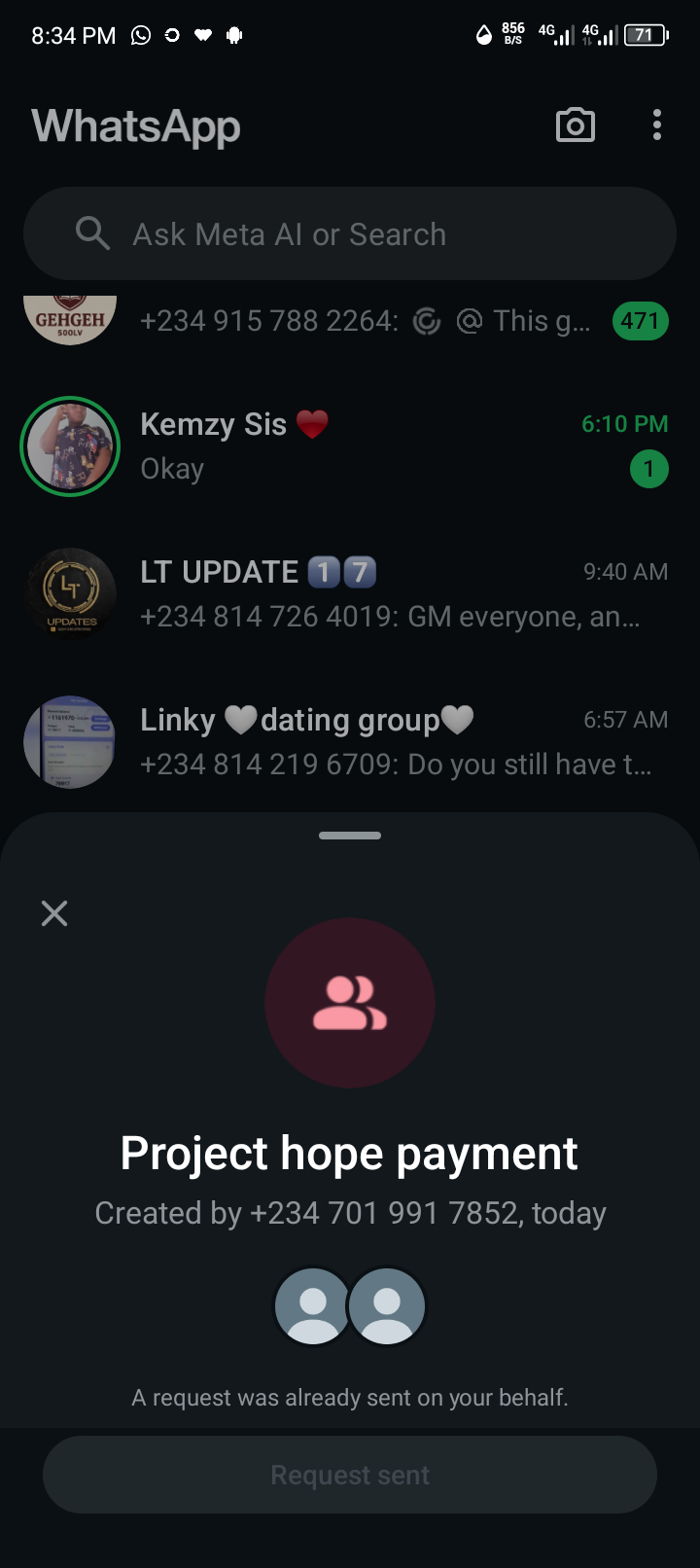
Task: Open the chat with Kemzy Sis
Action: pyautogui.click(x=389, y=447)
